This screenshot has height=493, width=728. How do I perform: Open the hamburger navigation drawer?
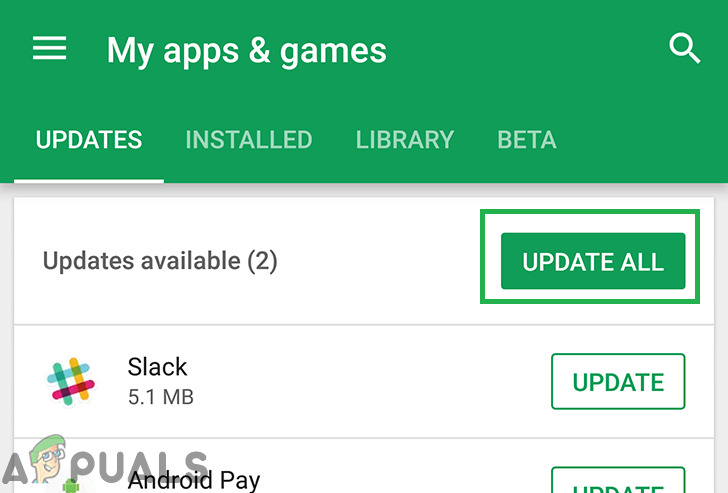tap(49, 49)
